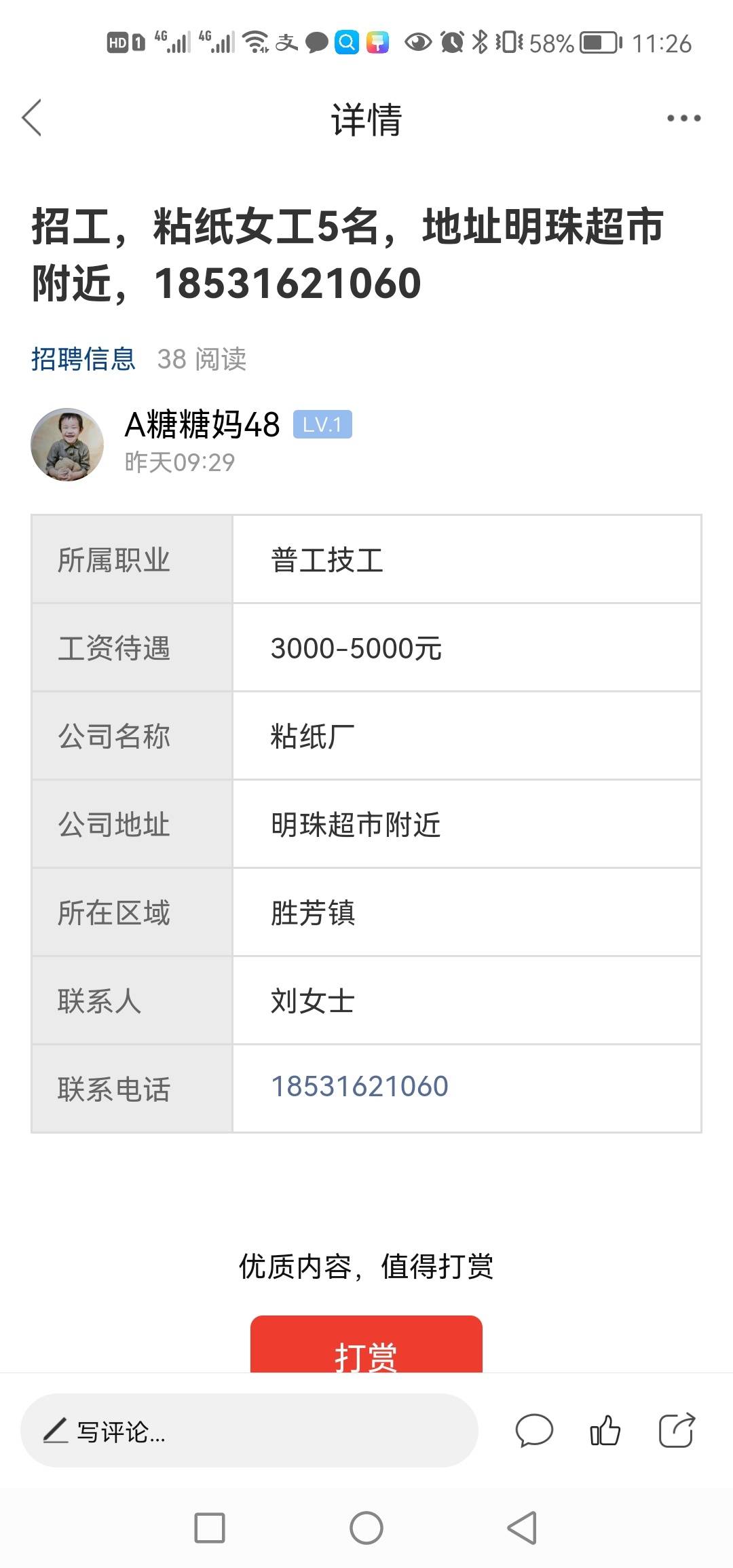Go back from the 详情 page
Viewport: 733px width, 1568px height.
(32, 118)
